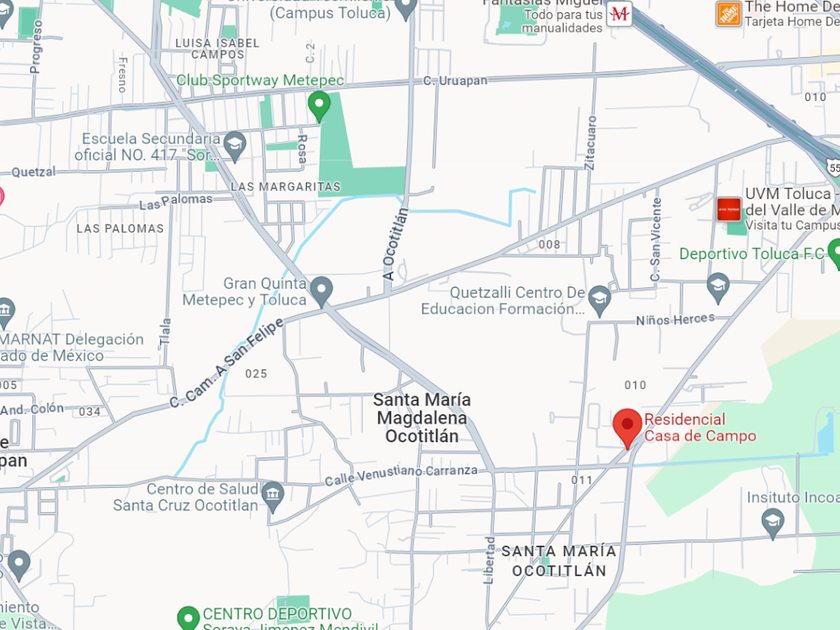840x630 pixels.
Task: Tap the red Residencial Casa de Campo pin
Action: click(627, 428)
